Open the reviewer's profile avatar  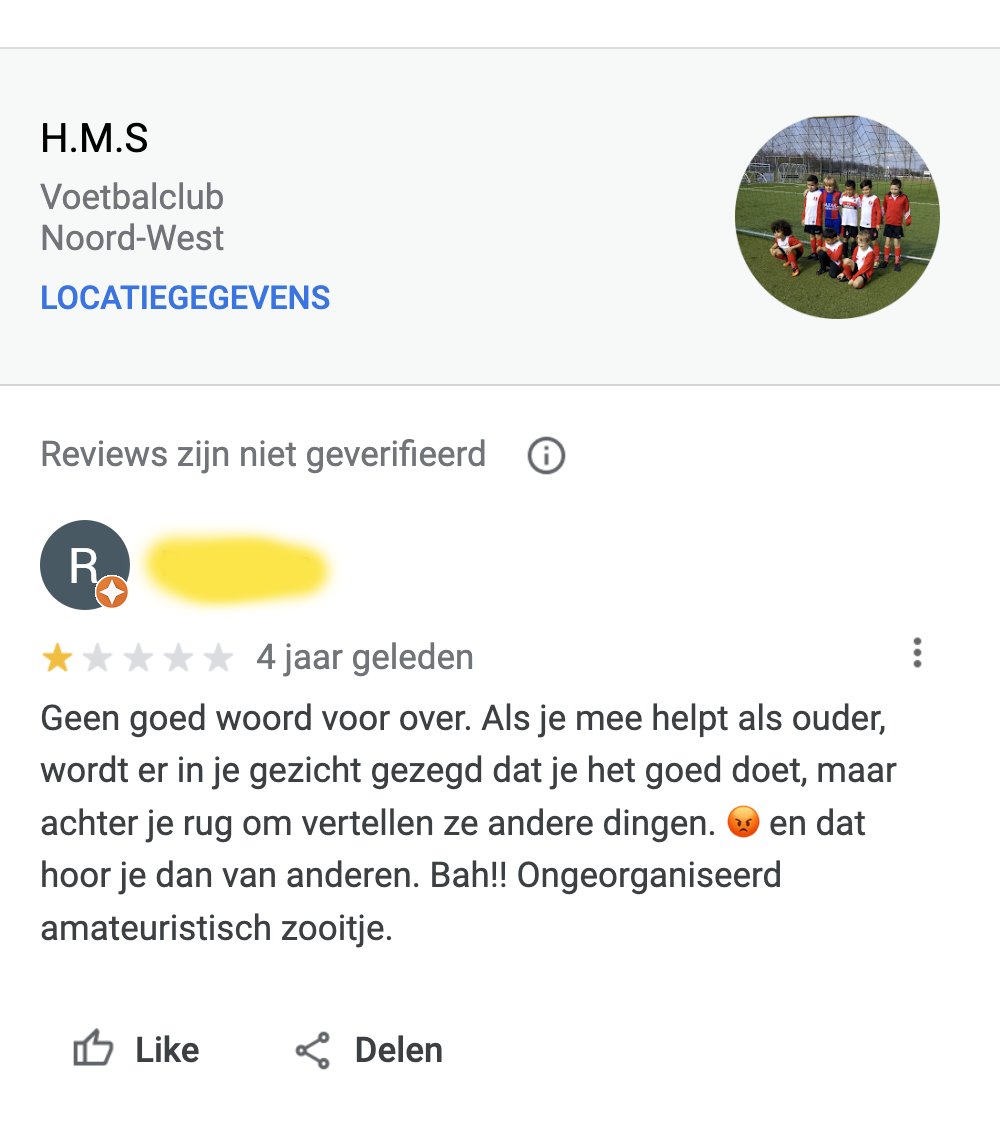click(x=85, y=565)
